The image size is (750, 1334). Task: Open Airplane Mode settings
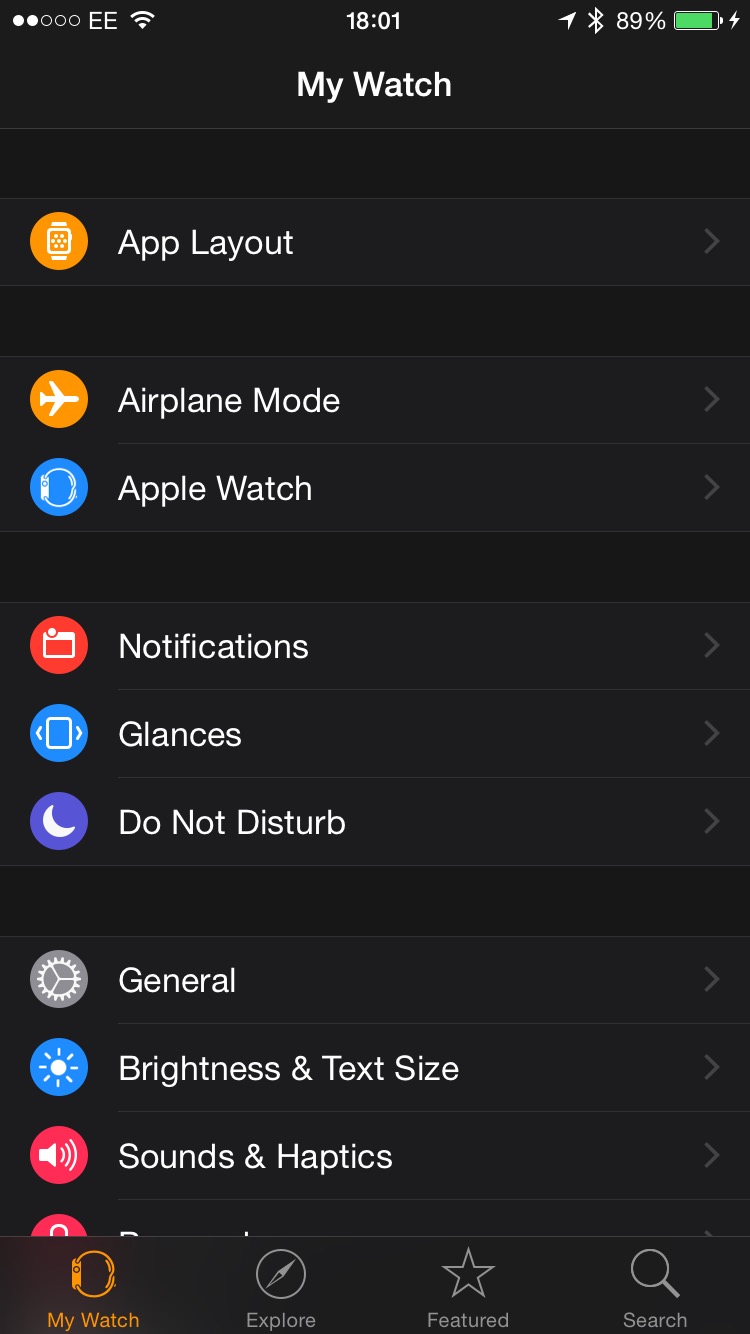point(375,400)
